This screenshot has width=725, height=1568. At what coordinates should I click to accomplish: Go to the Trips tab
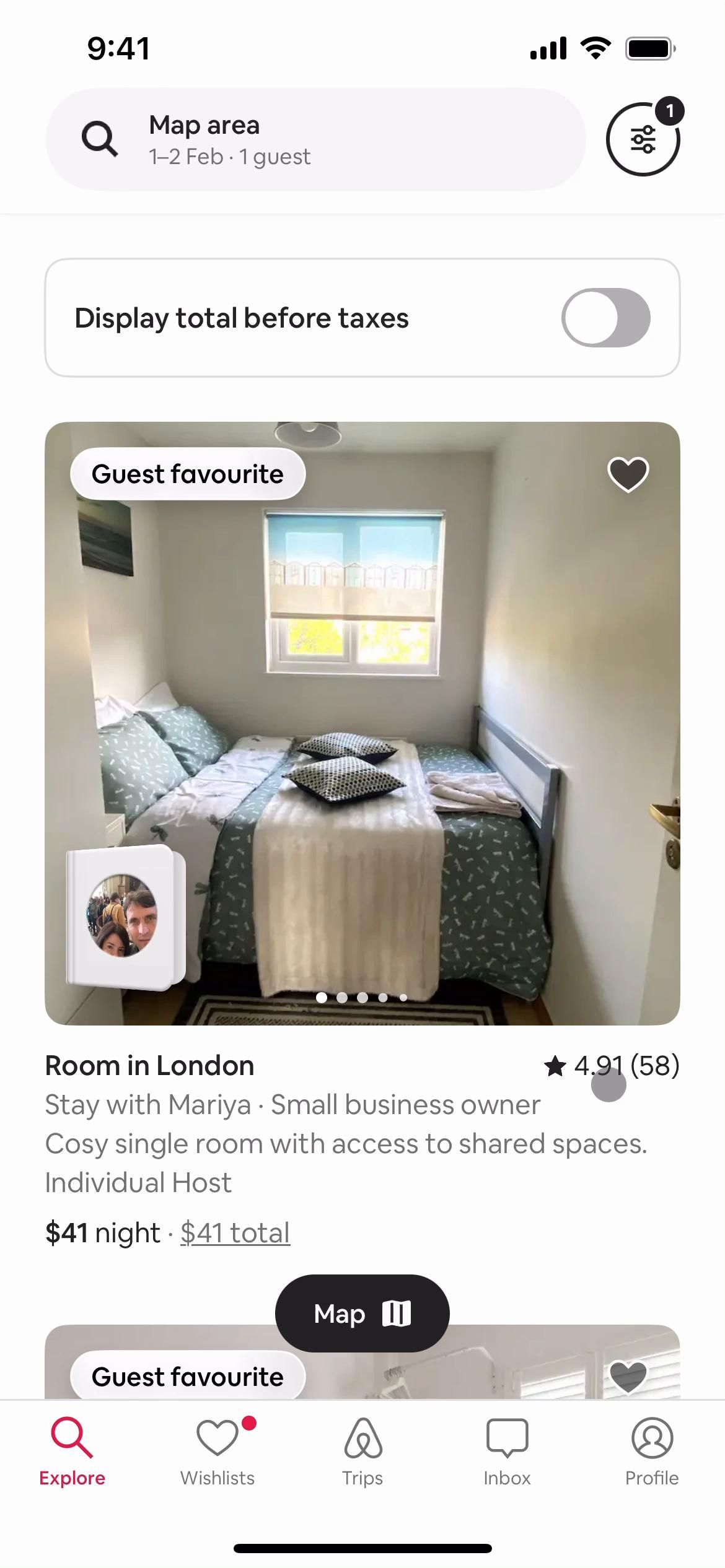[x=362, y=1450]
